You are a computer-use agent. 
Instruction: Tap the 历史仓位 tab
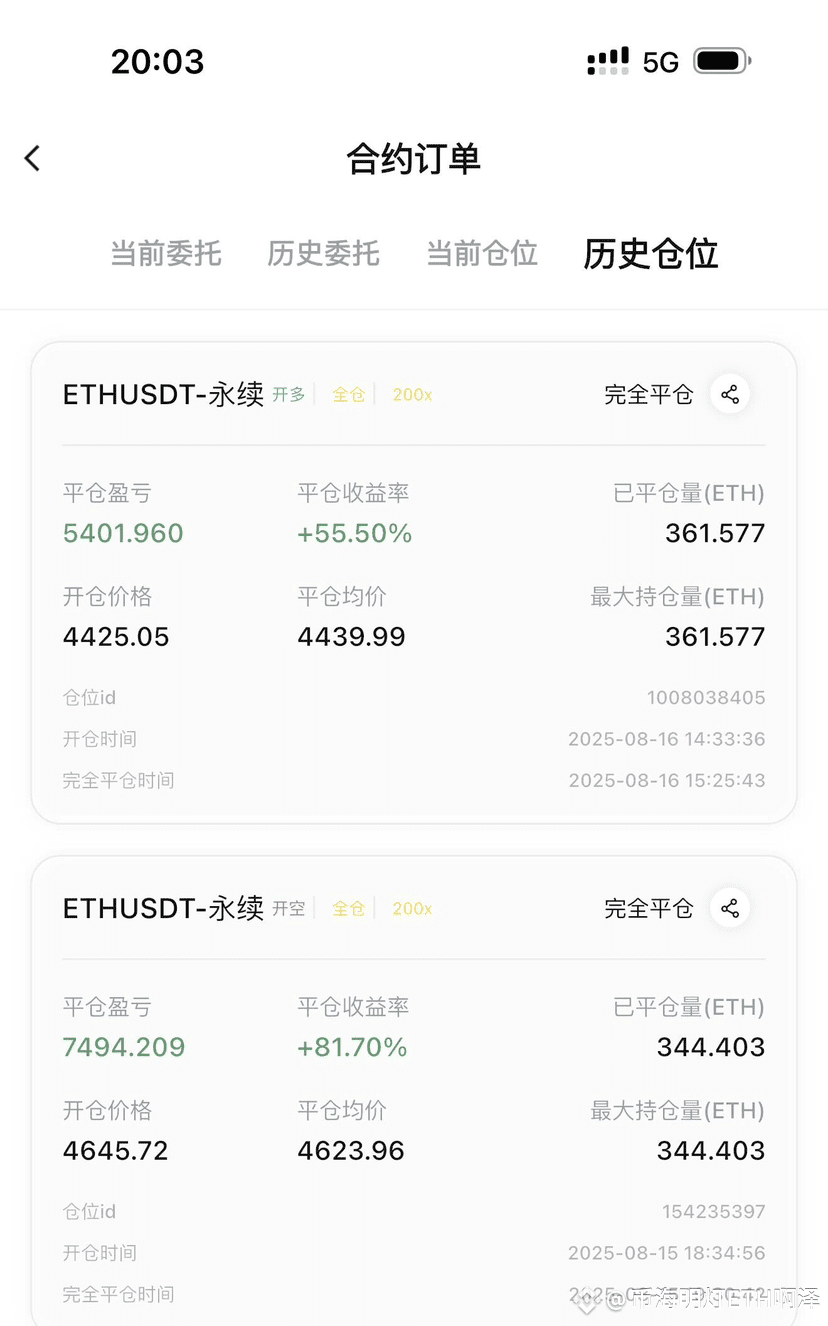pyautogui.click(x=651, y=254)
